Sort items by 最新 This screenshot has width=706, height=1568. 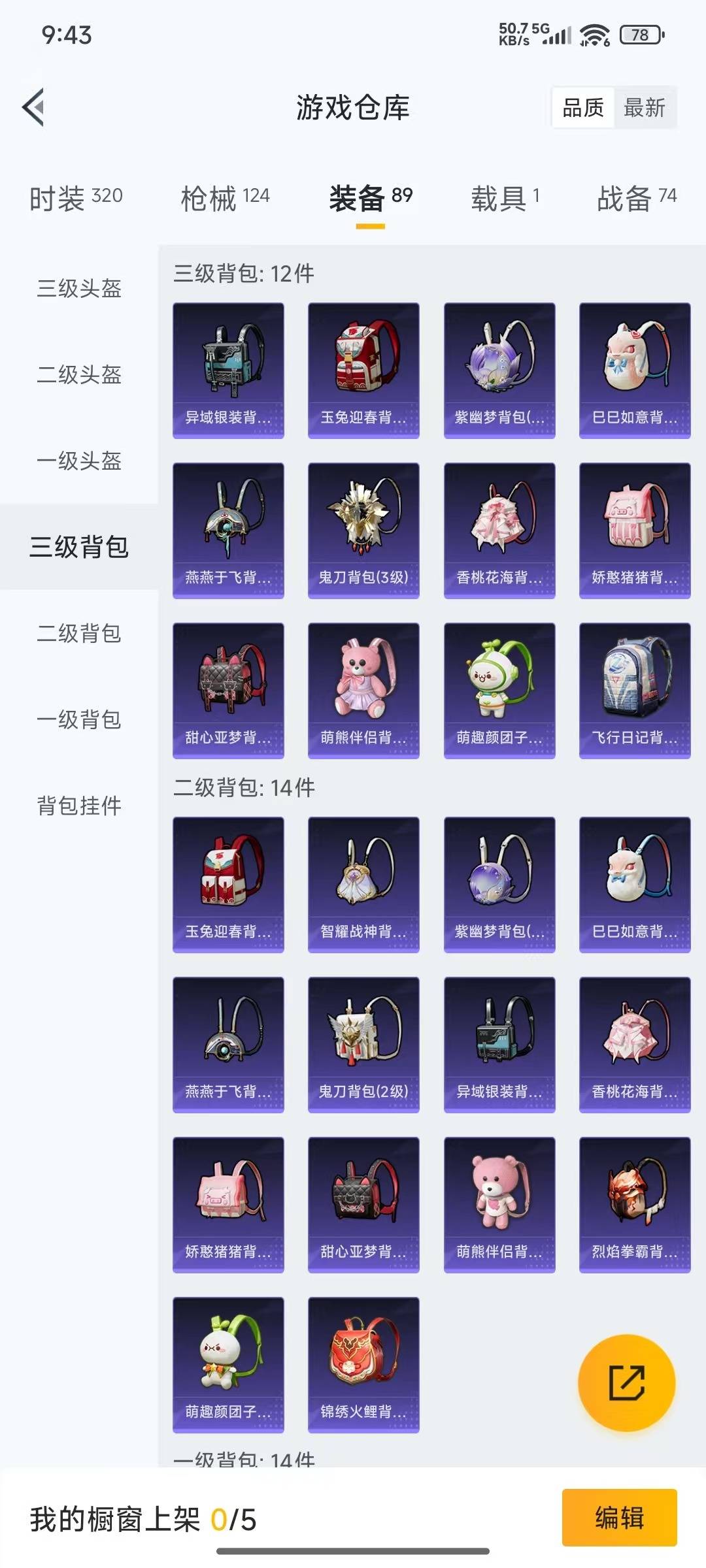click(x=644, y=108)
